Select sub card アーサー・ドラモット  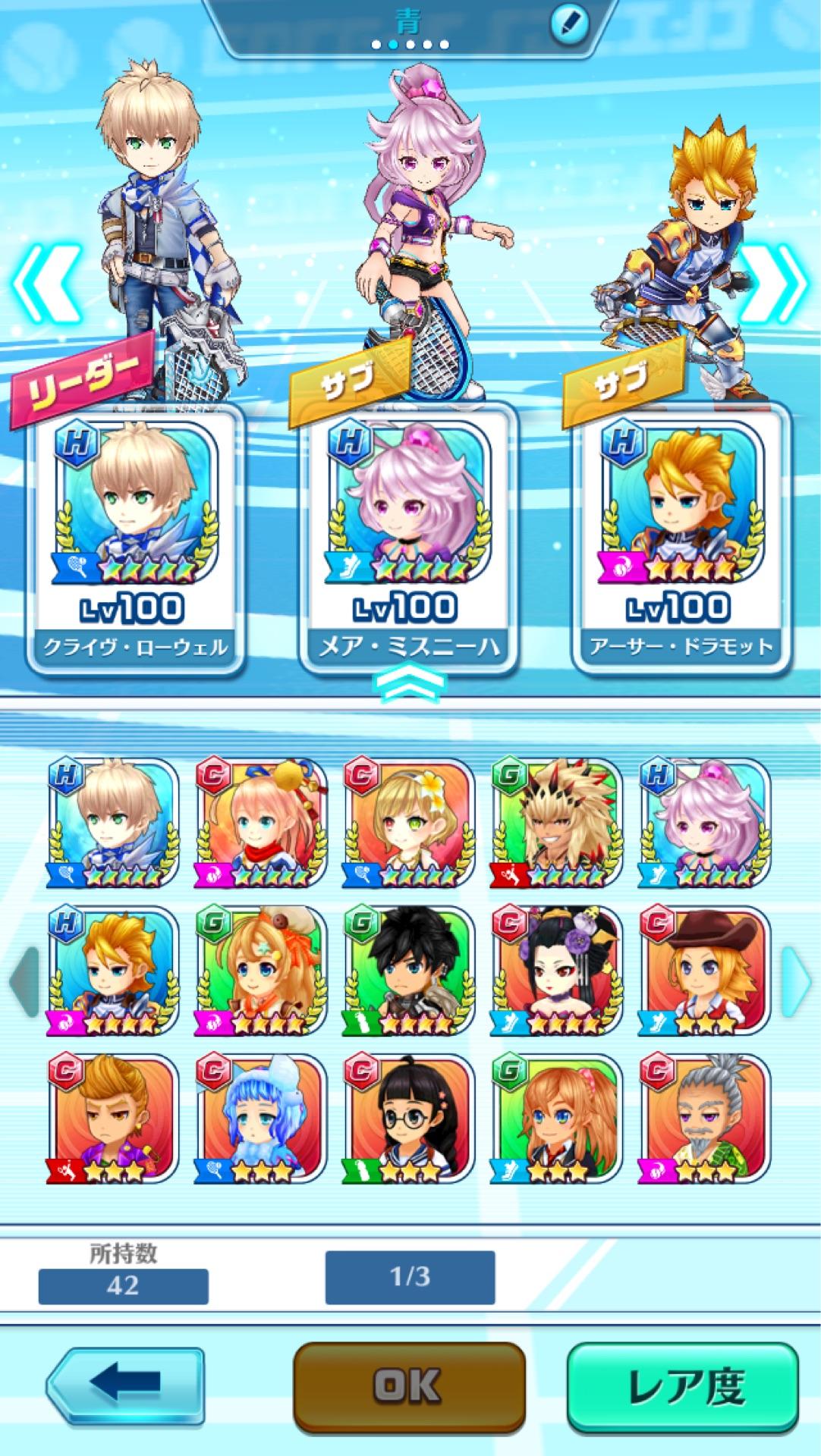tap(681, 540)
